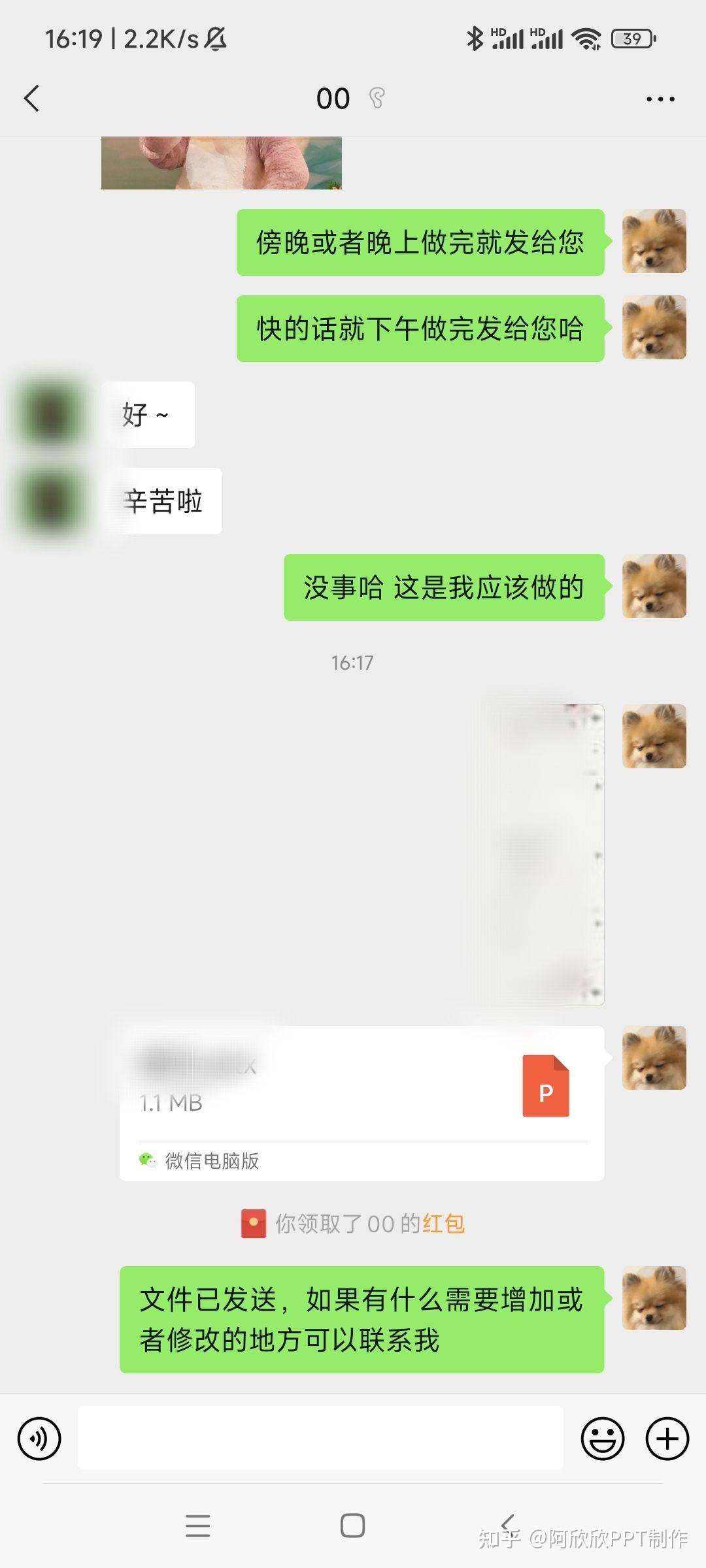
Task: Open the plus attachments menu
Action: click(x=667, y=1438)
